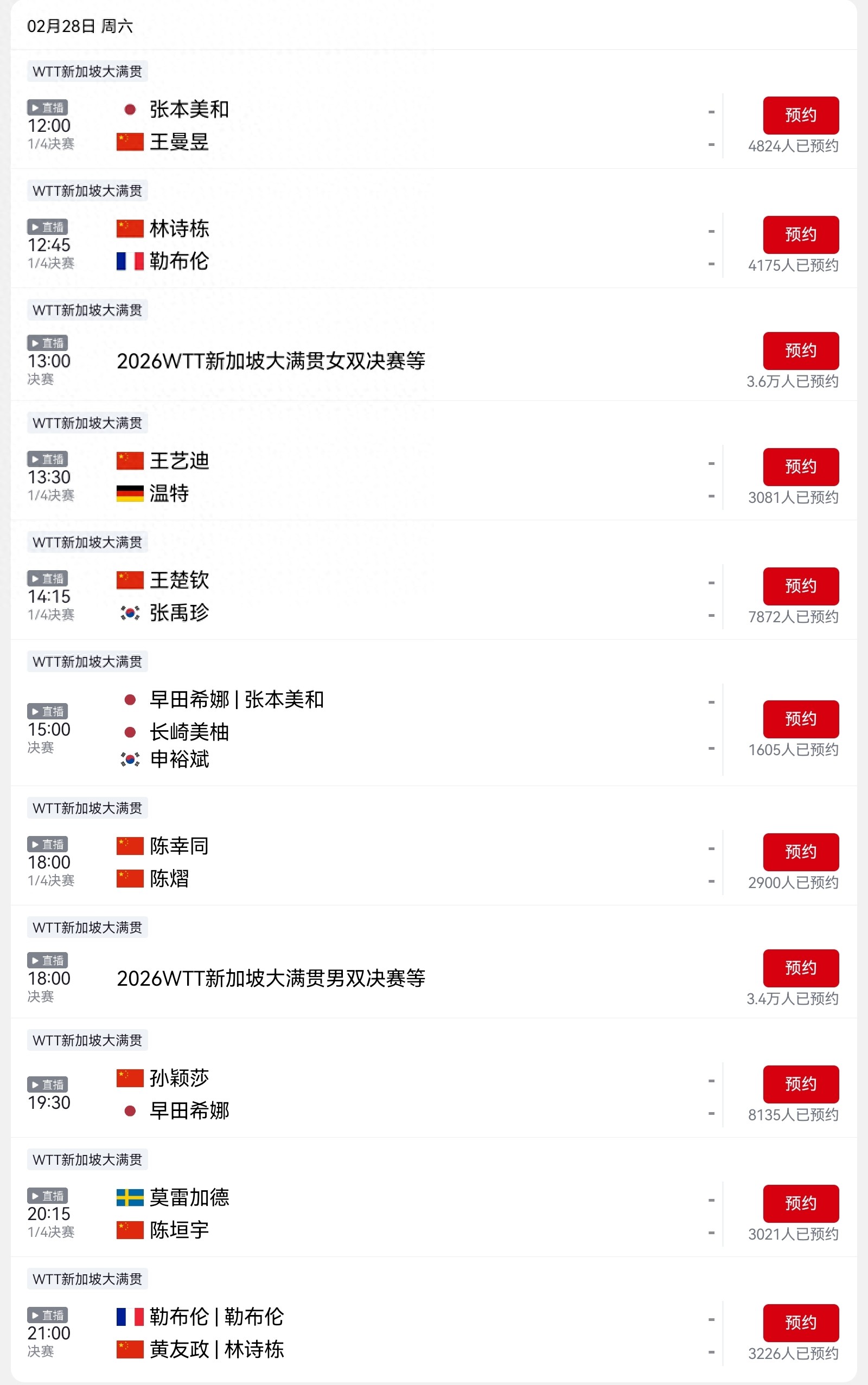Click the Korea flag next to 申裕斌
The width and height of the screenshot is (868, 1385).
coord(129,759)
